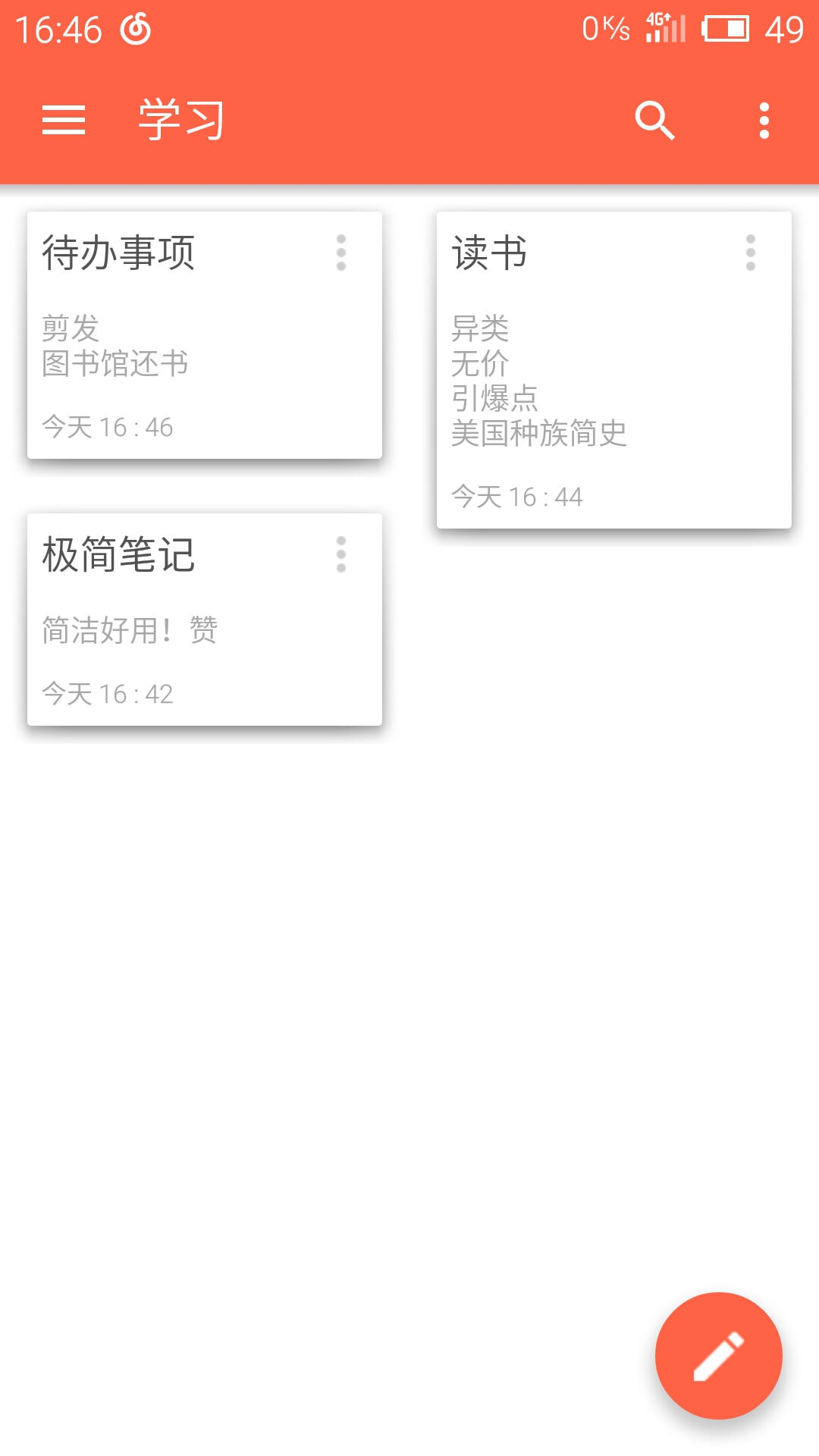The width and height of the screenshot is (819, 1456).
Task: Open the toolbar overflow menu
Action: click(762, 119)
